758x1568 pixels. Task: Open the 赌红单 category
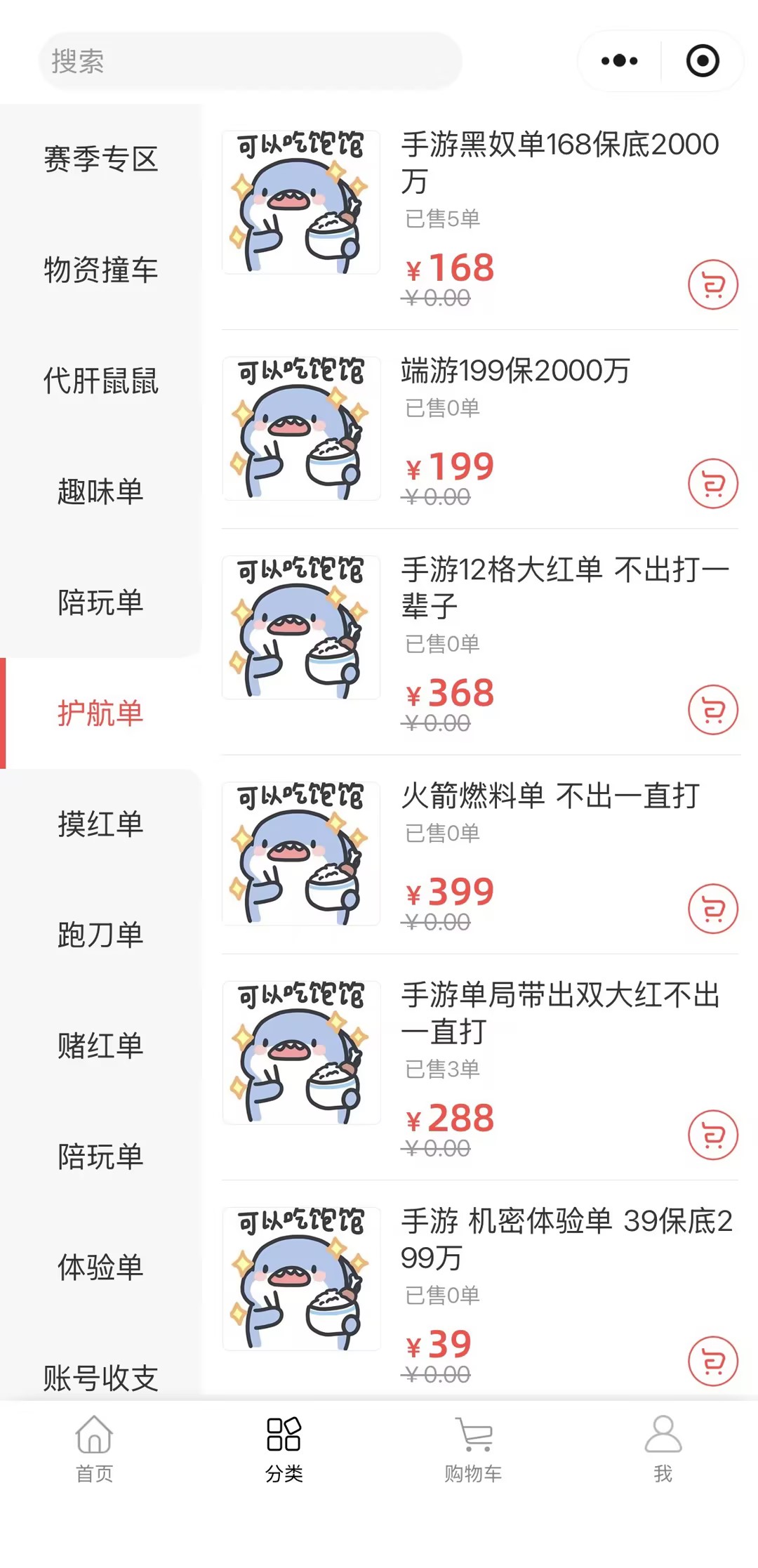tap(100, 1046)
